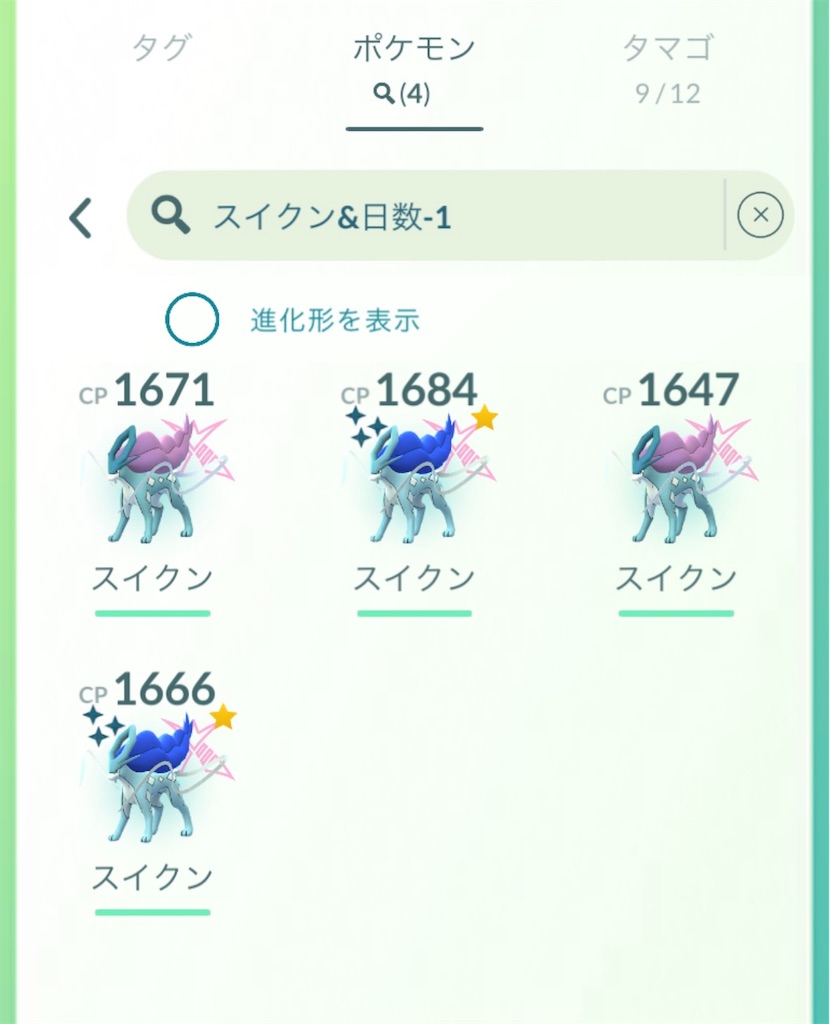Switch to the タグ tab
This screenshot has height=1024, width=830.
coord(160,48)
